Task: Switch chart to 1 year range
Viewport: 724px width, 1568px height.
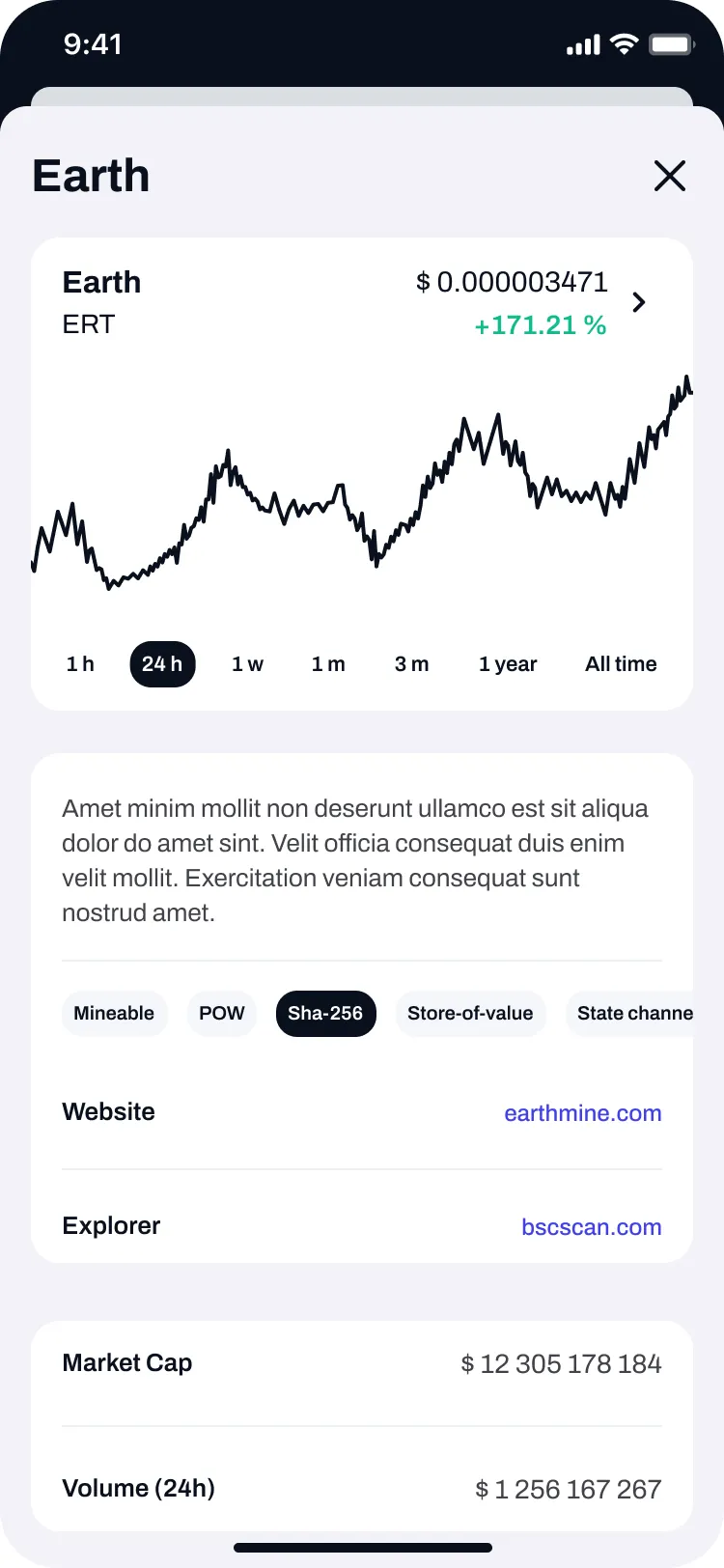Action: (x=508, y=664)
